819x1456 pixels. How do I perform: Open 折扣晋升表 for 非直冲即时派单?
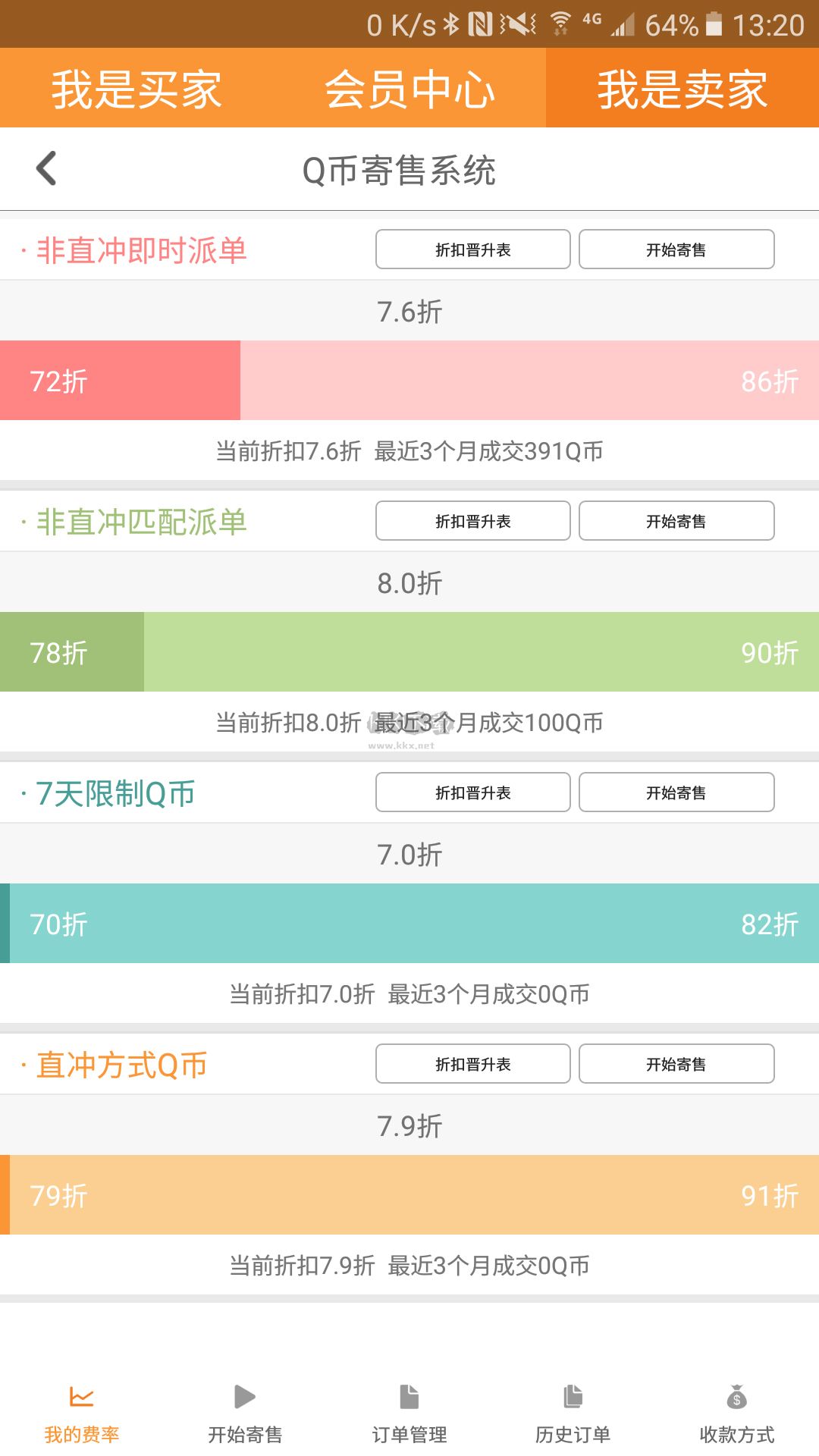click(x=472, y=249)
